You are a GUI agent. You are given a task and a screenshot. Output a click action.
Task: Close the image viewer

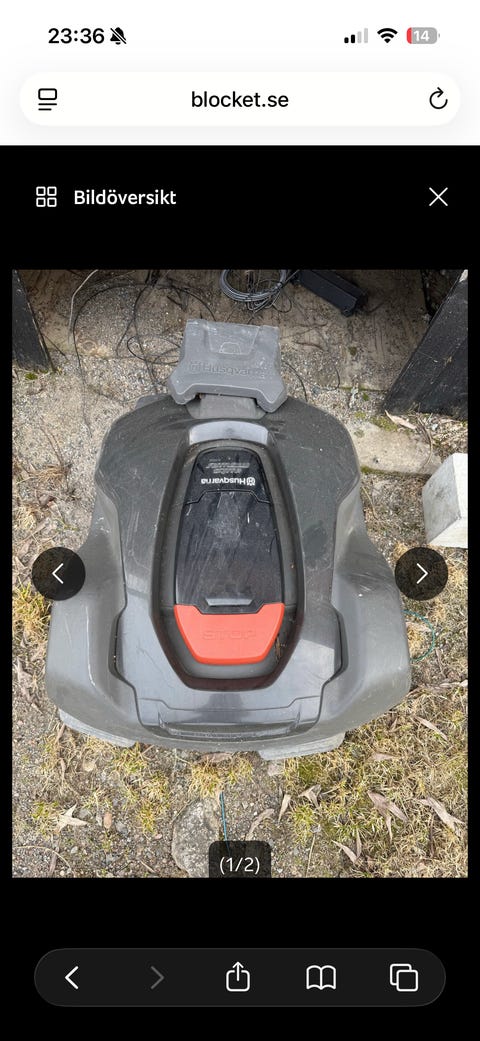pyautogui.click(x=438, y=197)
